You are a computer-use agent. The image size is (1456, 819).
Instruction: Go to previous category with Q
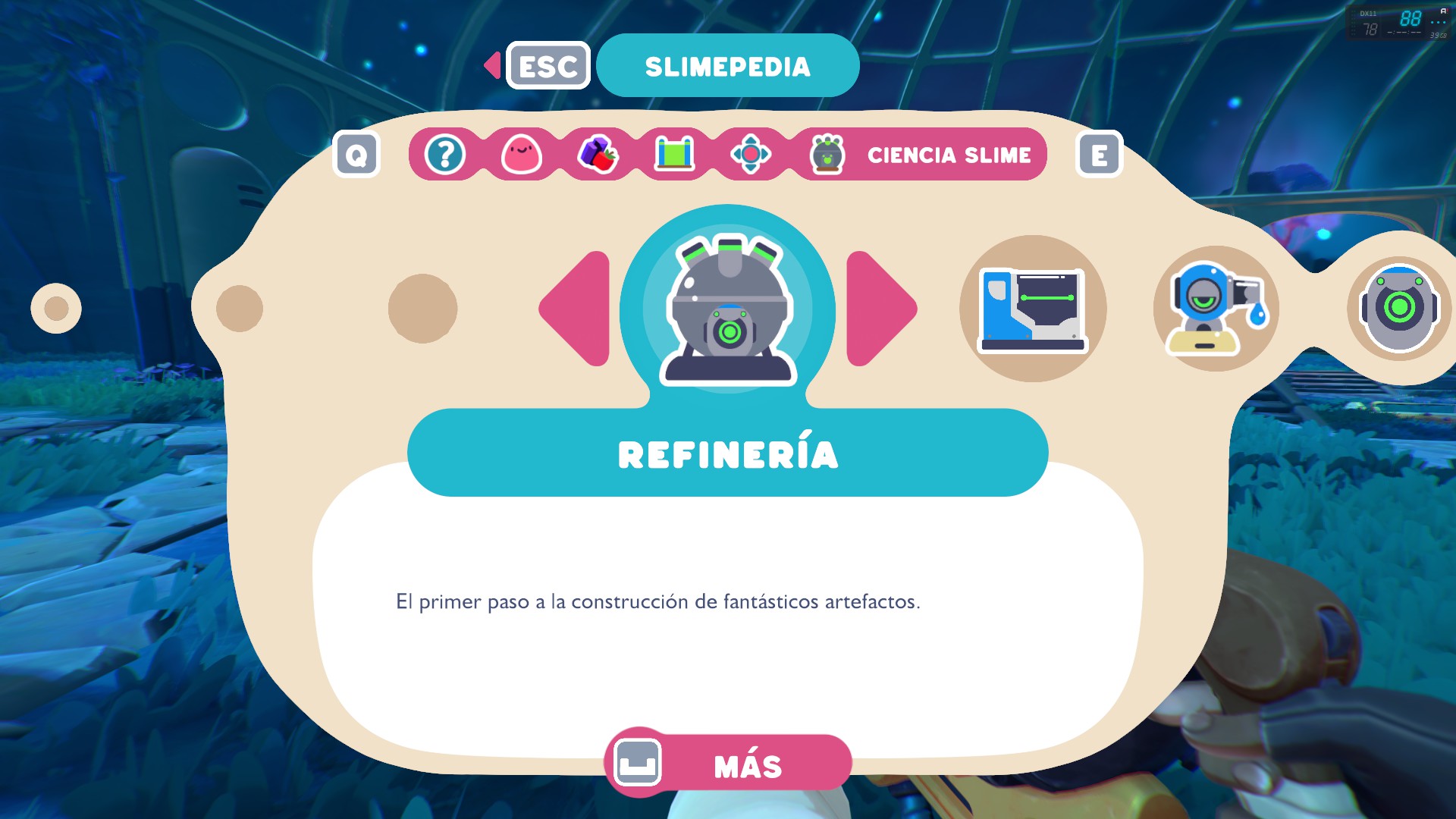tap(356, 155)
